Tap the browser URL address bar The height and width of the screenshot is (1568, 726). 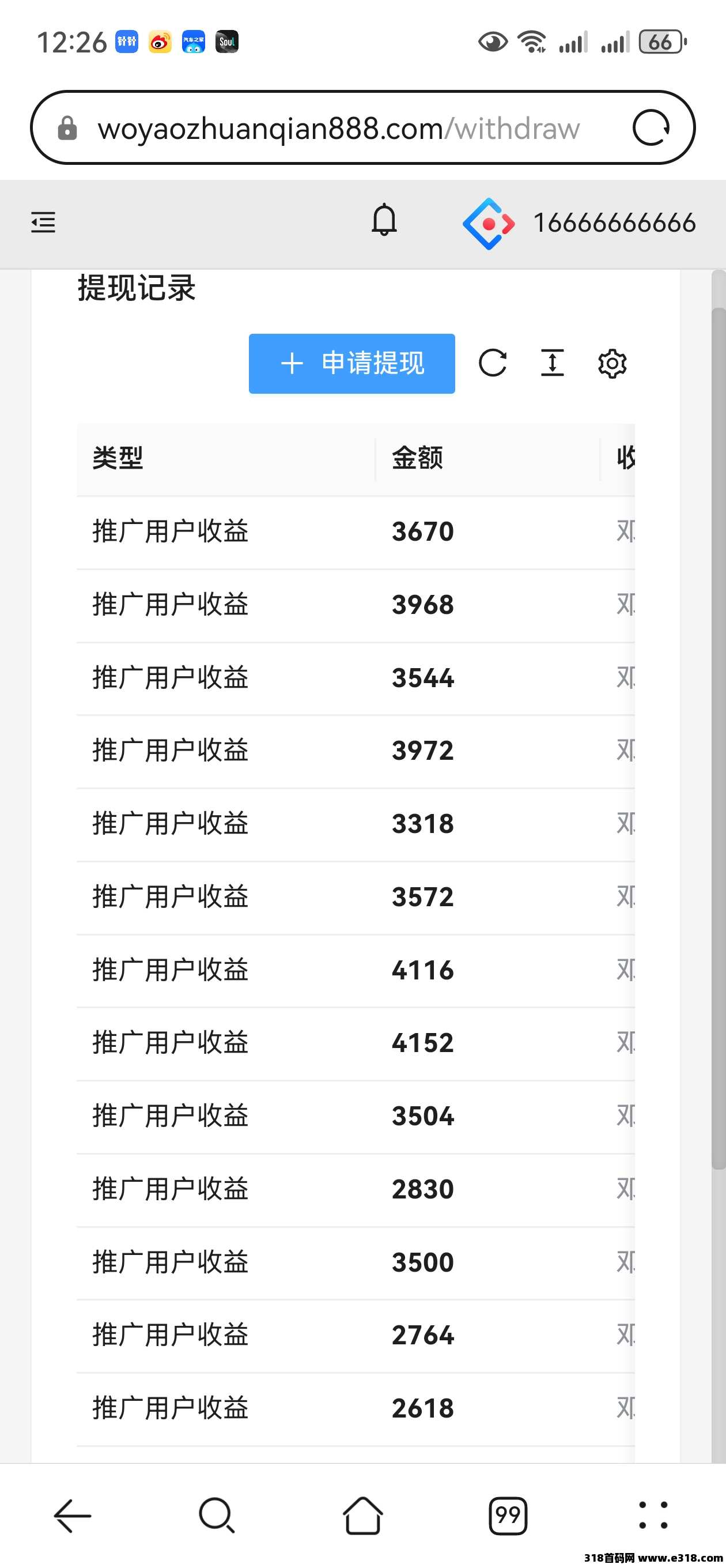pyautogui.click(x=339, y=129)
